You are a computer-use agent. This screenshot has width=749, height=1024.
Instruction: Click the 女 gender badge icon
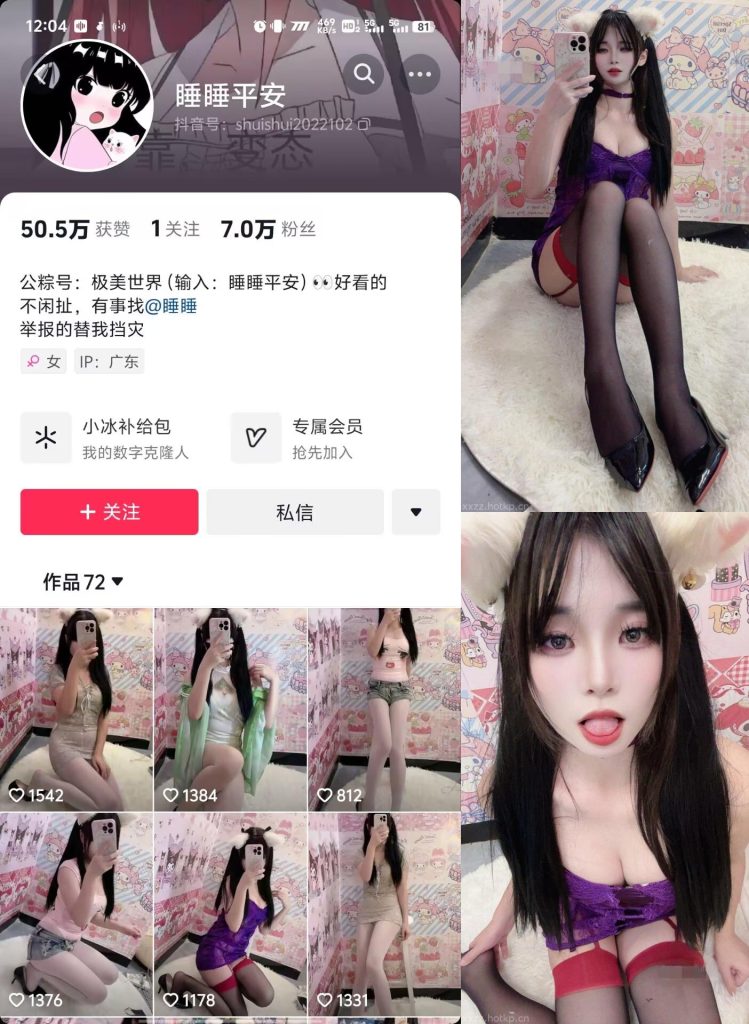click(35, 362)
